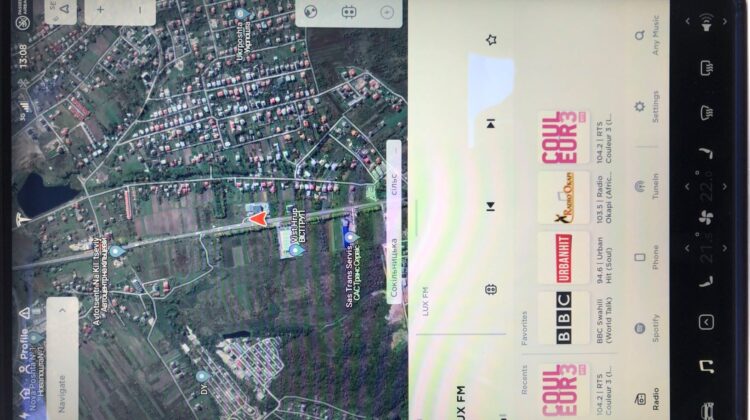Zoom in on the map

coord(100,12)
